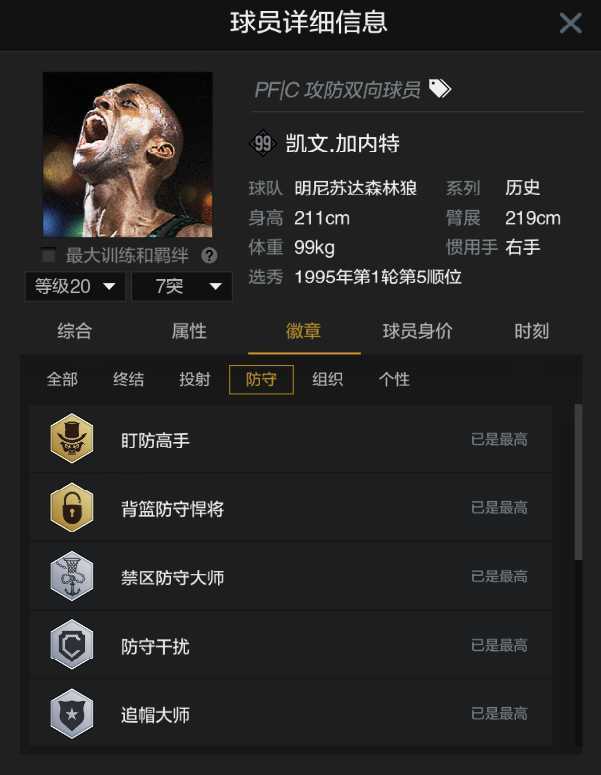Show the 组织 badge category
This screenshot has width=601, height=775.
[x=328, y=380]
